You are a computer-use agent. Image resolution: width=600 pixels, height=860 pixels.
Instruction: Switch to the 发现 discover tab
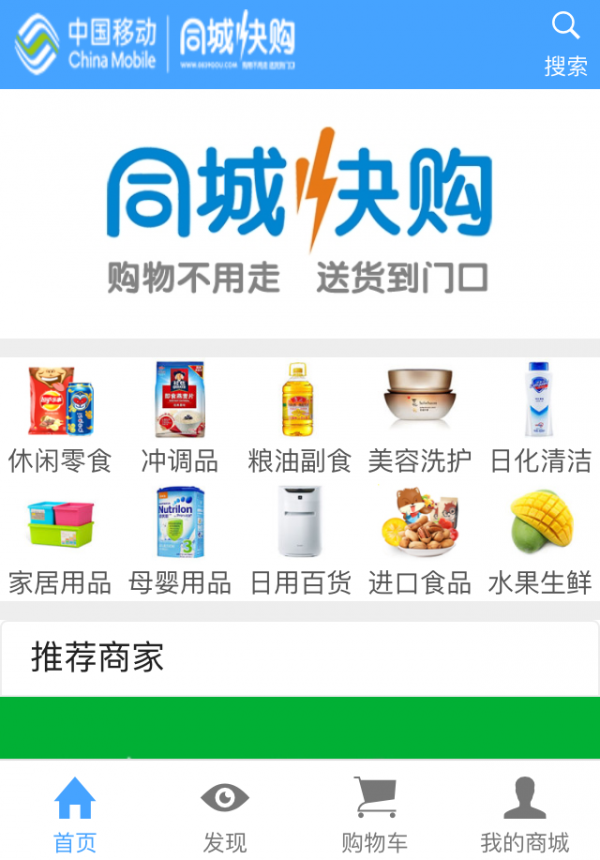tap(225, 815)
